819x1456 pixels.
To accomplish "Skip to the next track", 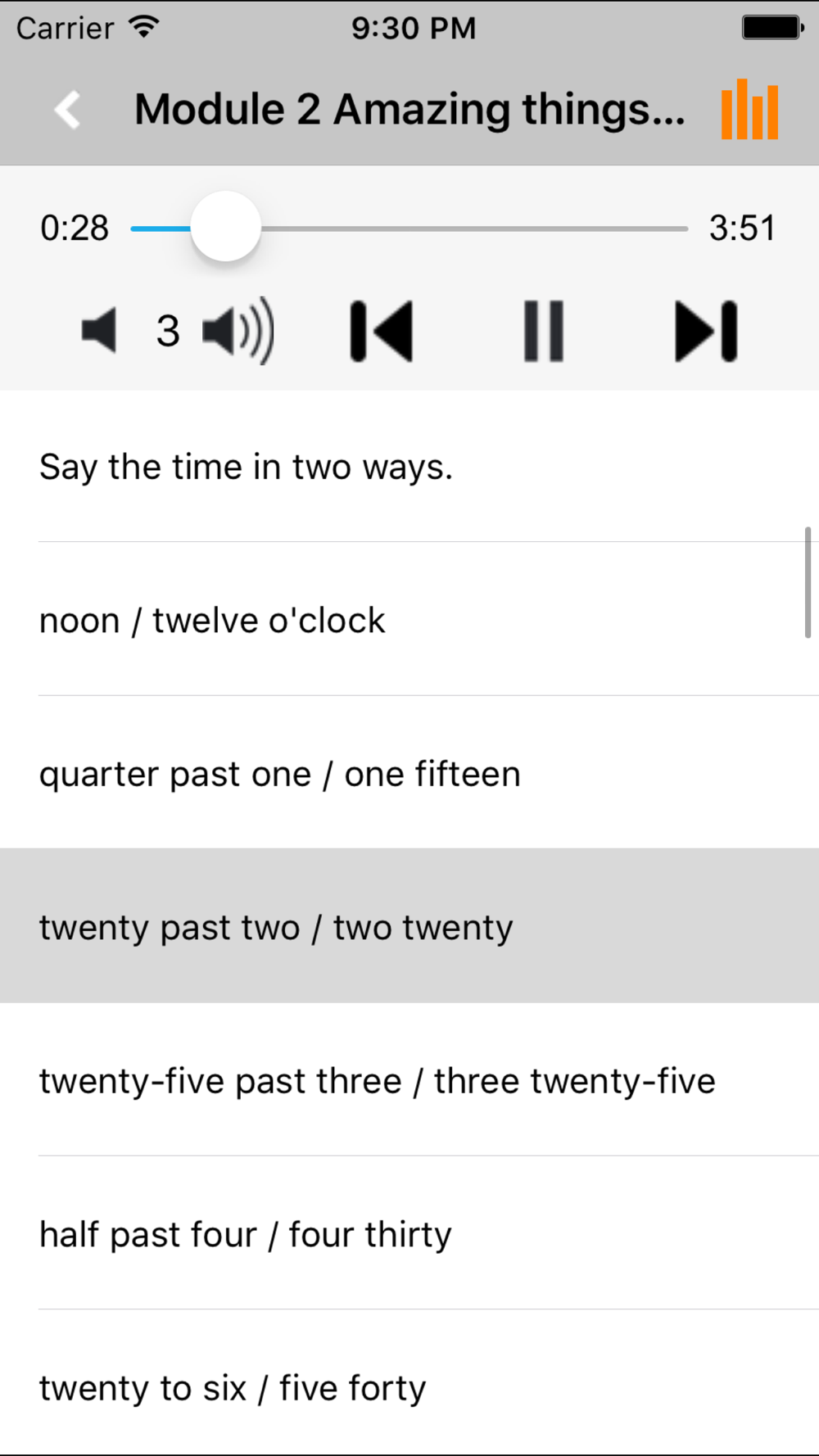I will [706, 331].
